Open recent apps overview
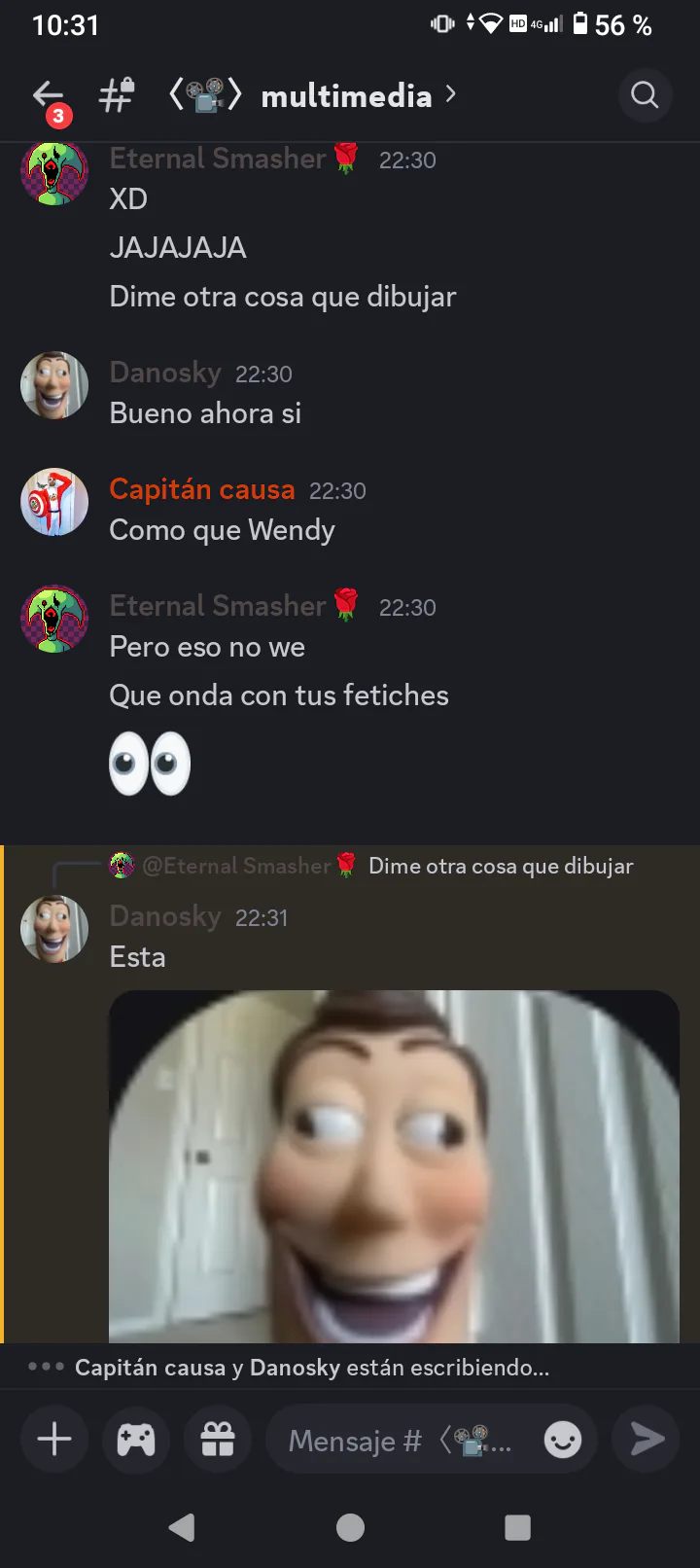 pos(517,1527)
